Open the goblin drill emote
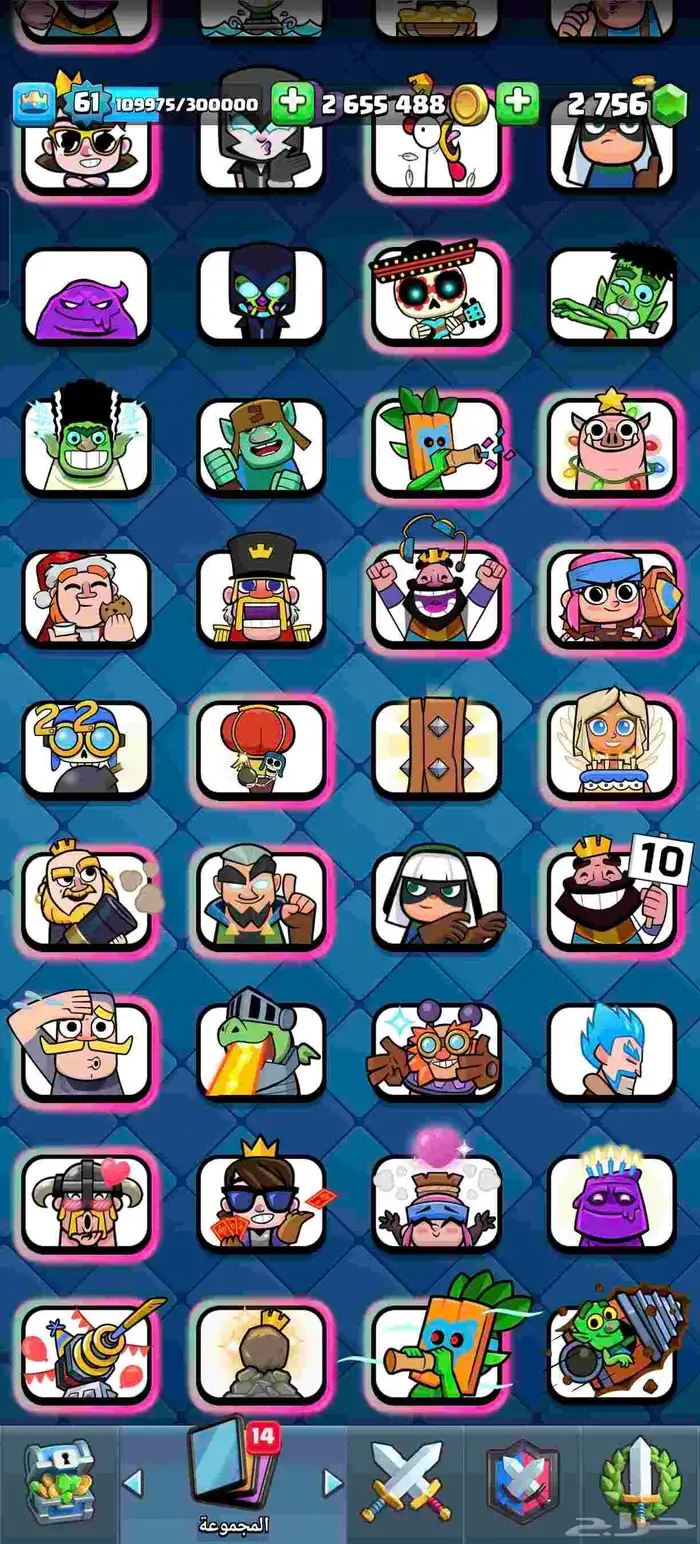The width and height of the screenshot is (700, 1544). click(x=612, y=1351)
